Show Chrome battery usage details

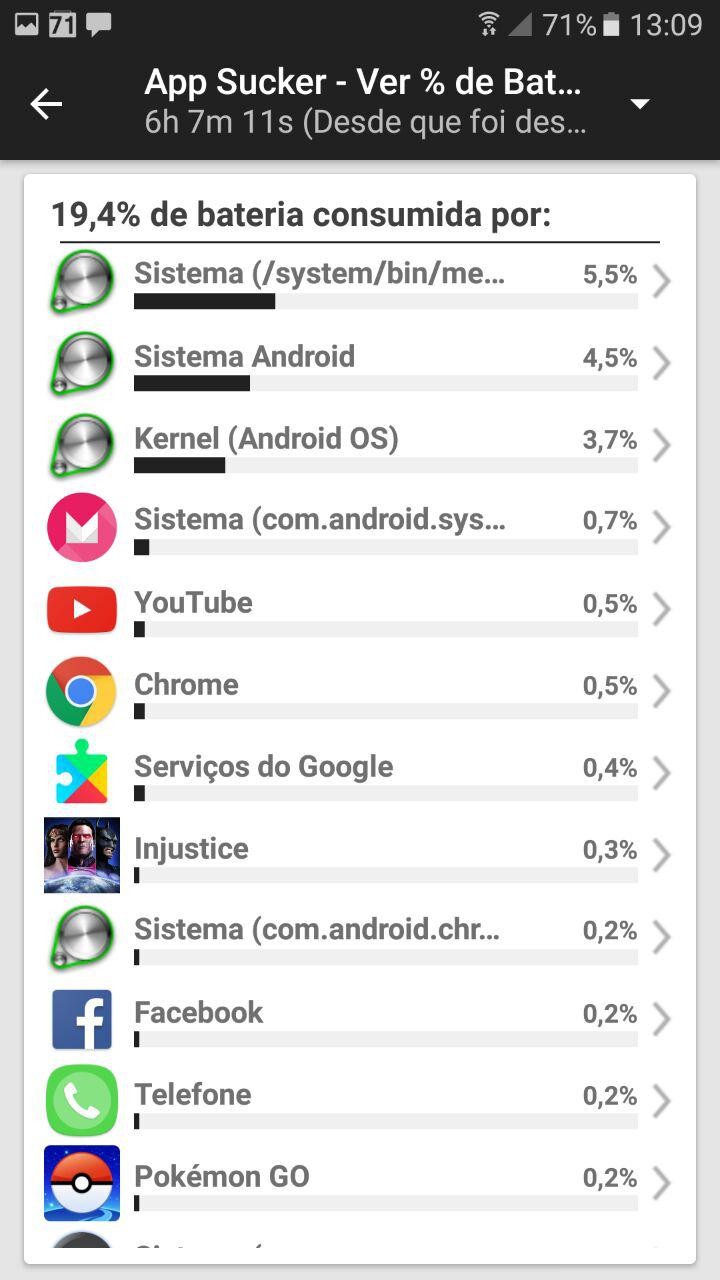[x=360, y=693]
